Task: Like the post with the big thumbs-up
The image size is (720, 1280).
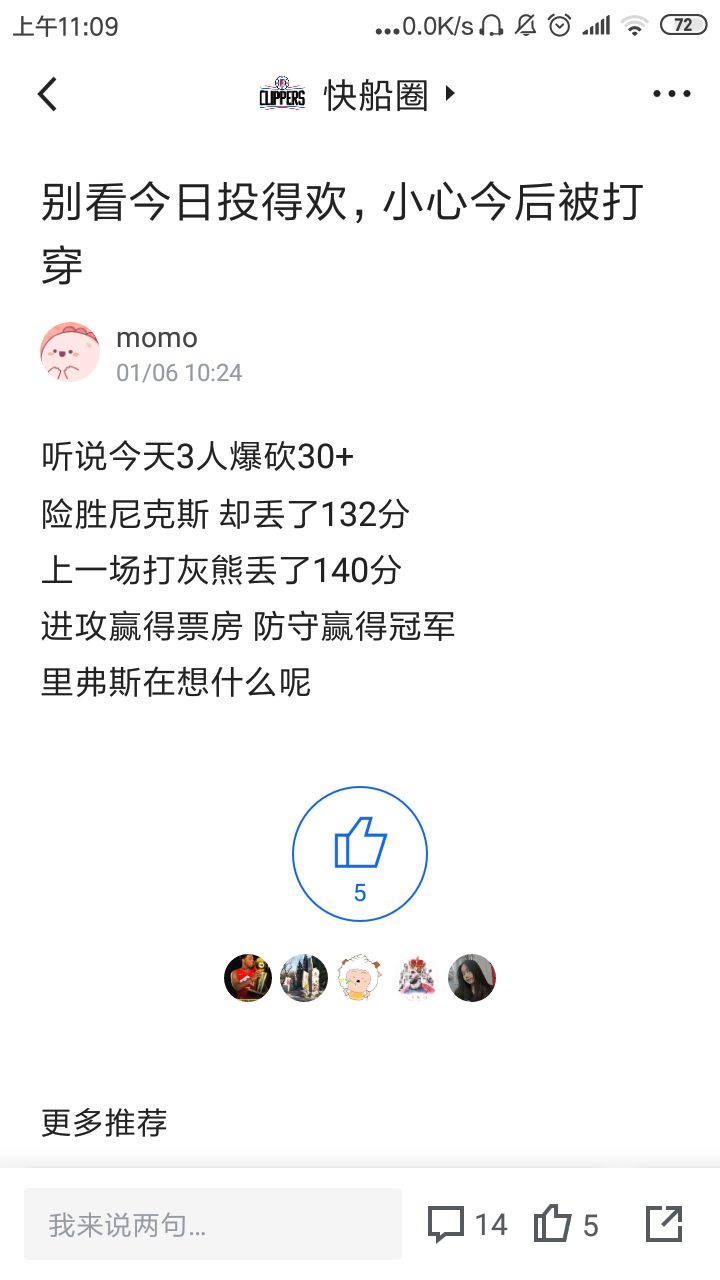Action: [360, 854]
